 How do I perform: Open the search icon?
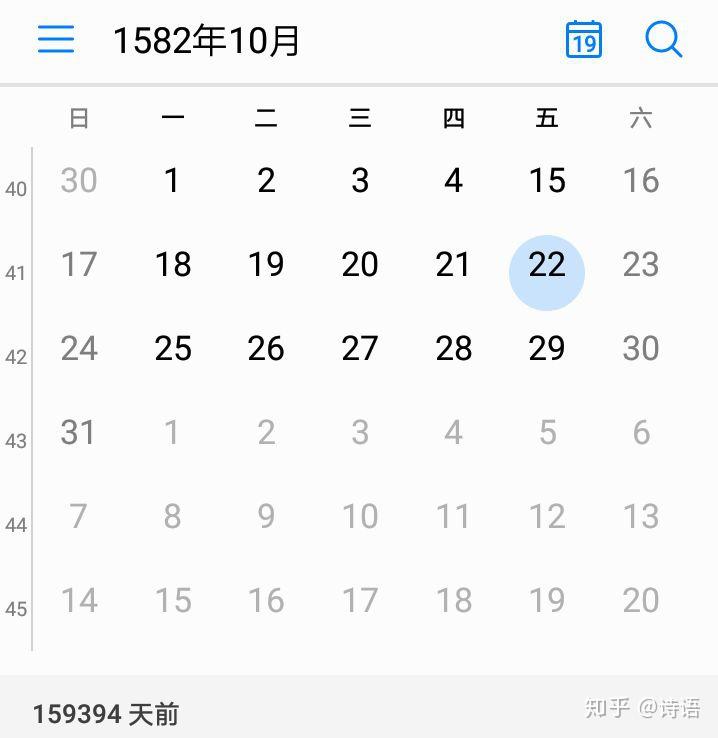663,39
